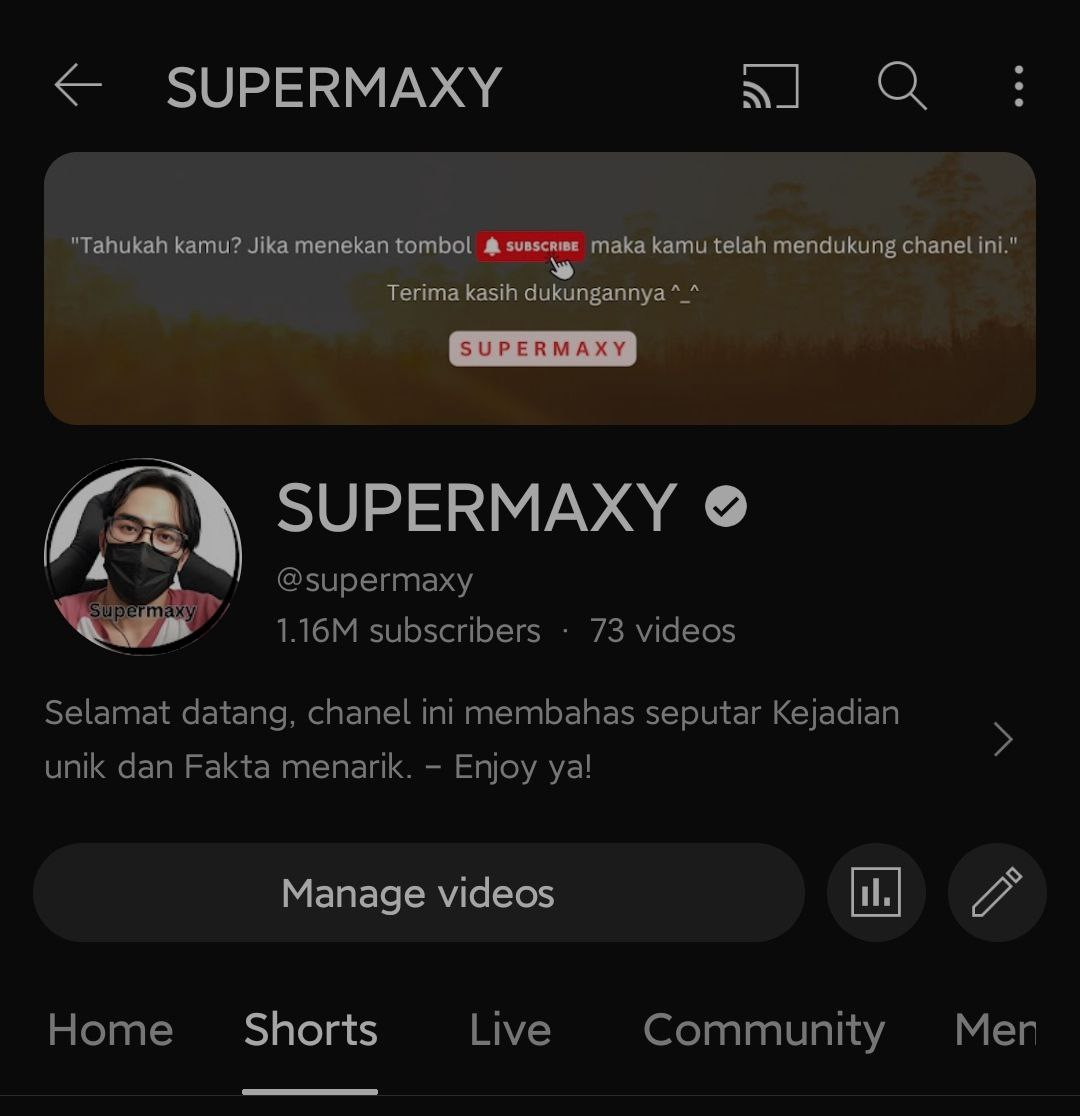Select the Shorts tab
The width and height of the screenshot is (1080, 1116).
310,1030
